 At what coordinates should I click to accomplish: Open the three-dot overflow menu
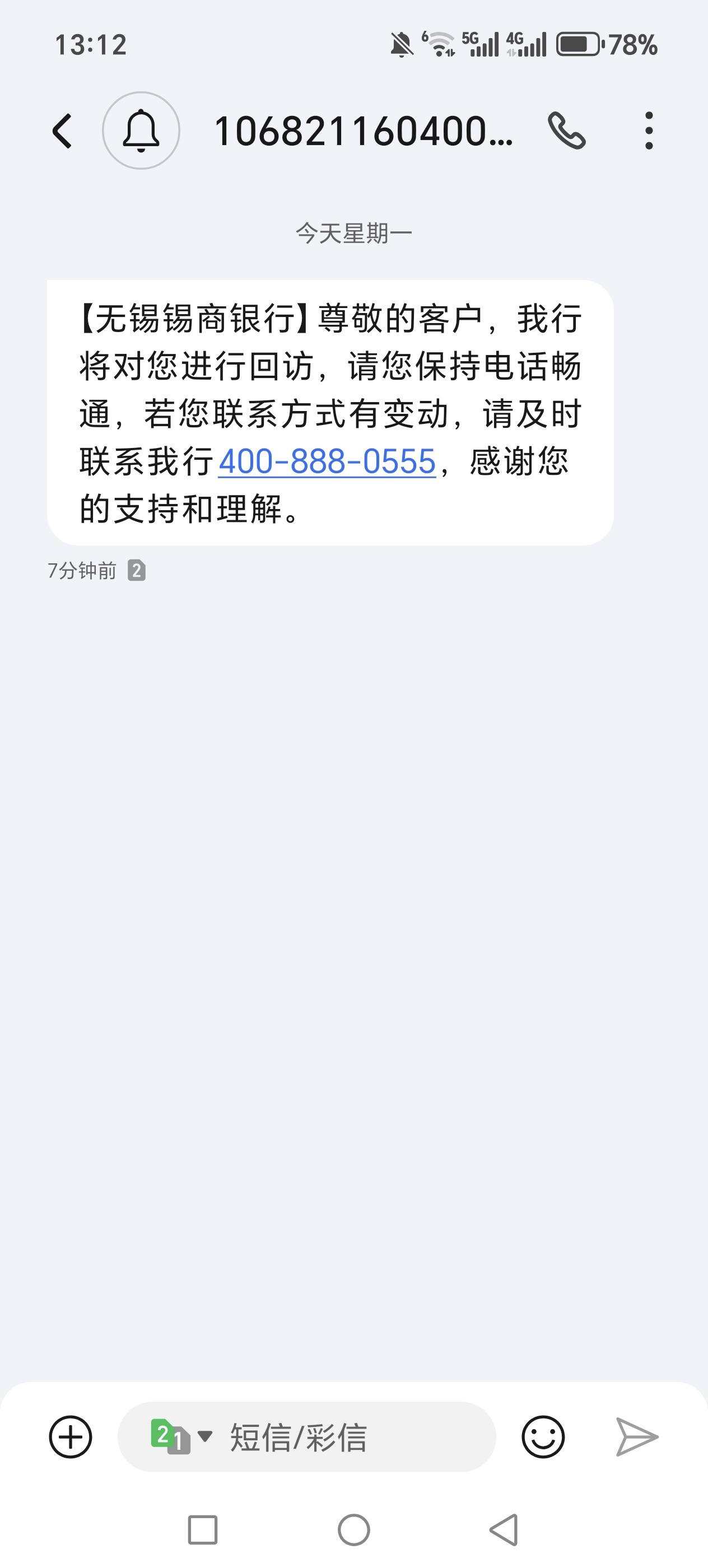click(649, 130)
